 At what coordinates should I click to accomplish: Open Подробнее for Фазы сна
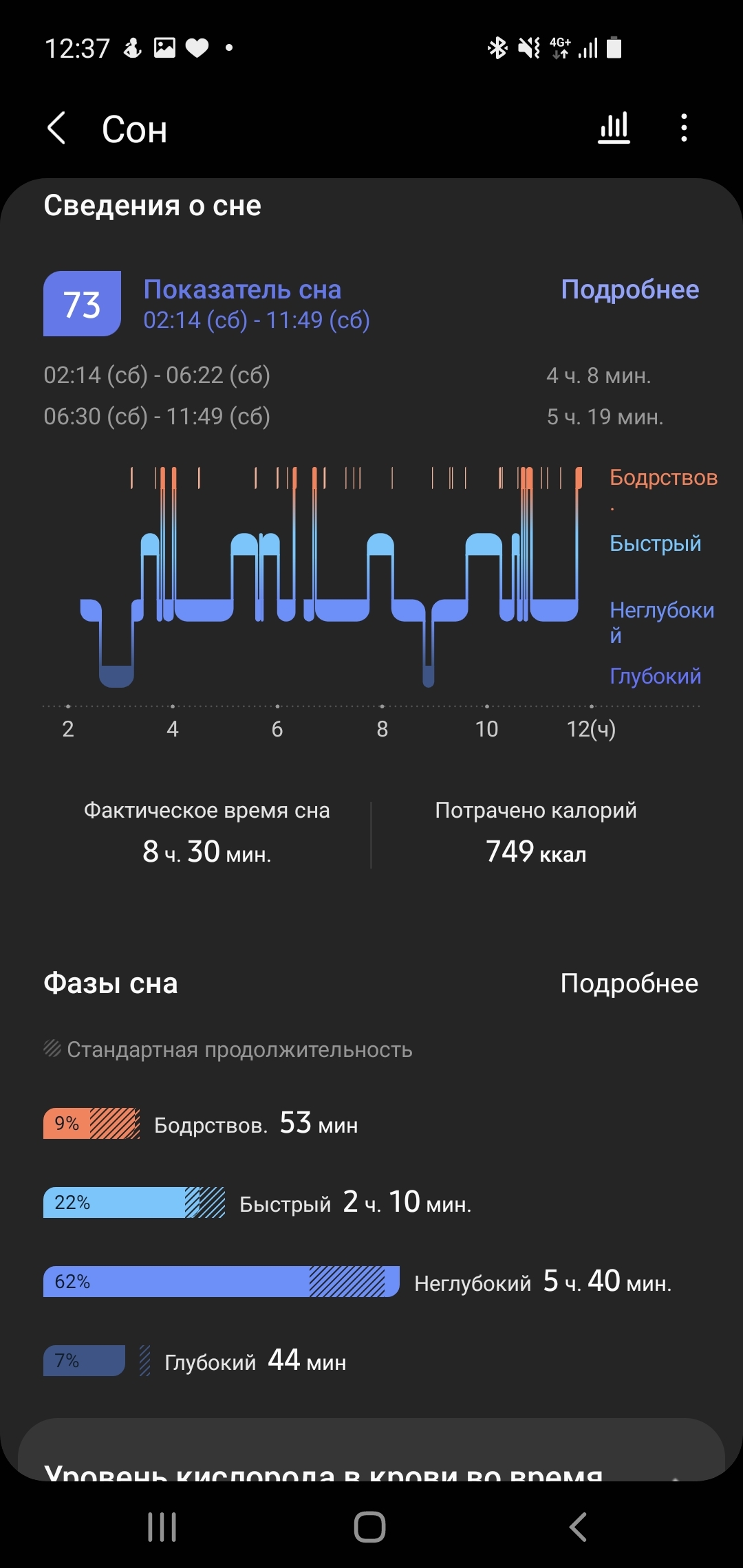(x=629, y=983)
